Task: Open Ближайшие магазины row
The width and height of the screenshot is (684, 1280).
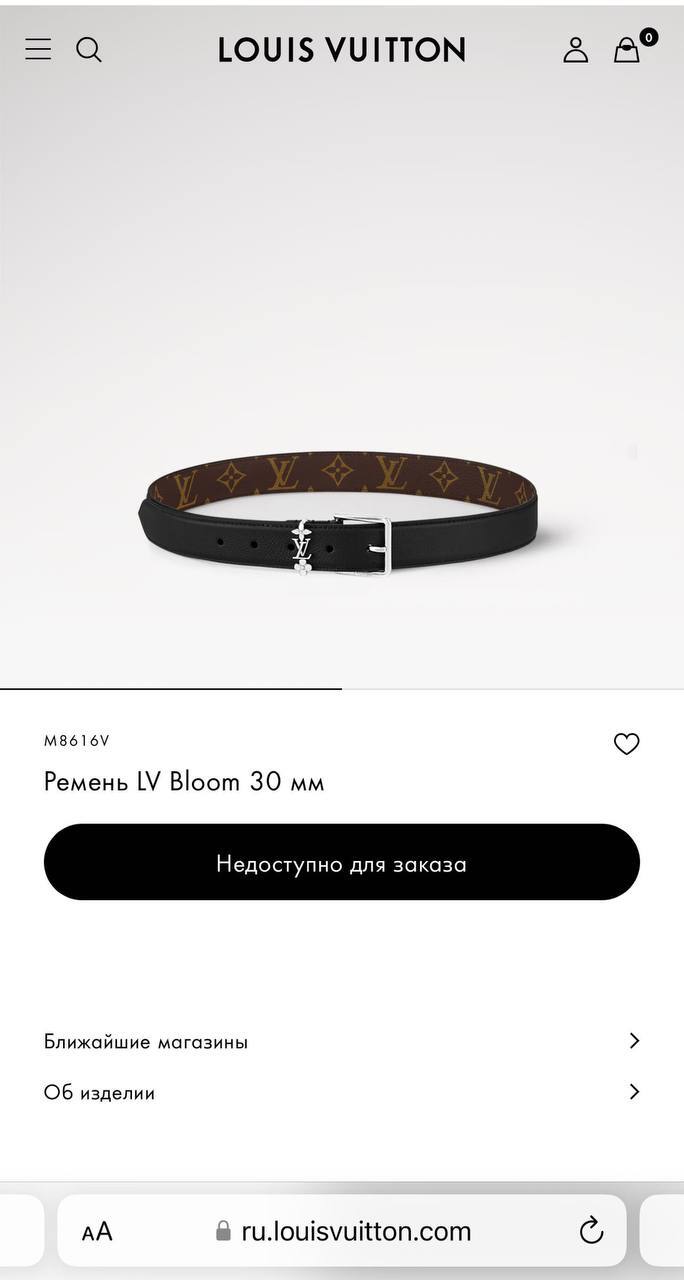Action: pyautogui.click(x=342, y=1041)
